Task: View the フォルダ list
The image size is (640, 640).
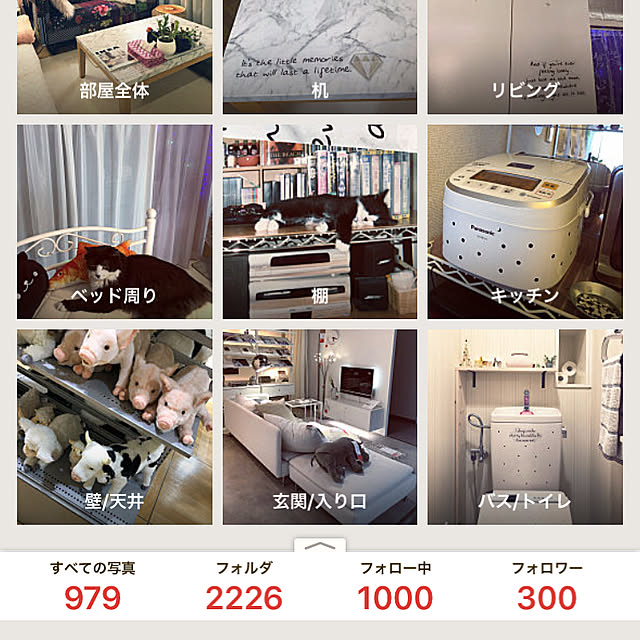Action: (244, 587)
